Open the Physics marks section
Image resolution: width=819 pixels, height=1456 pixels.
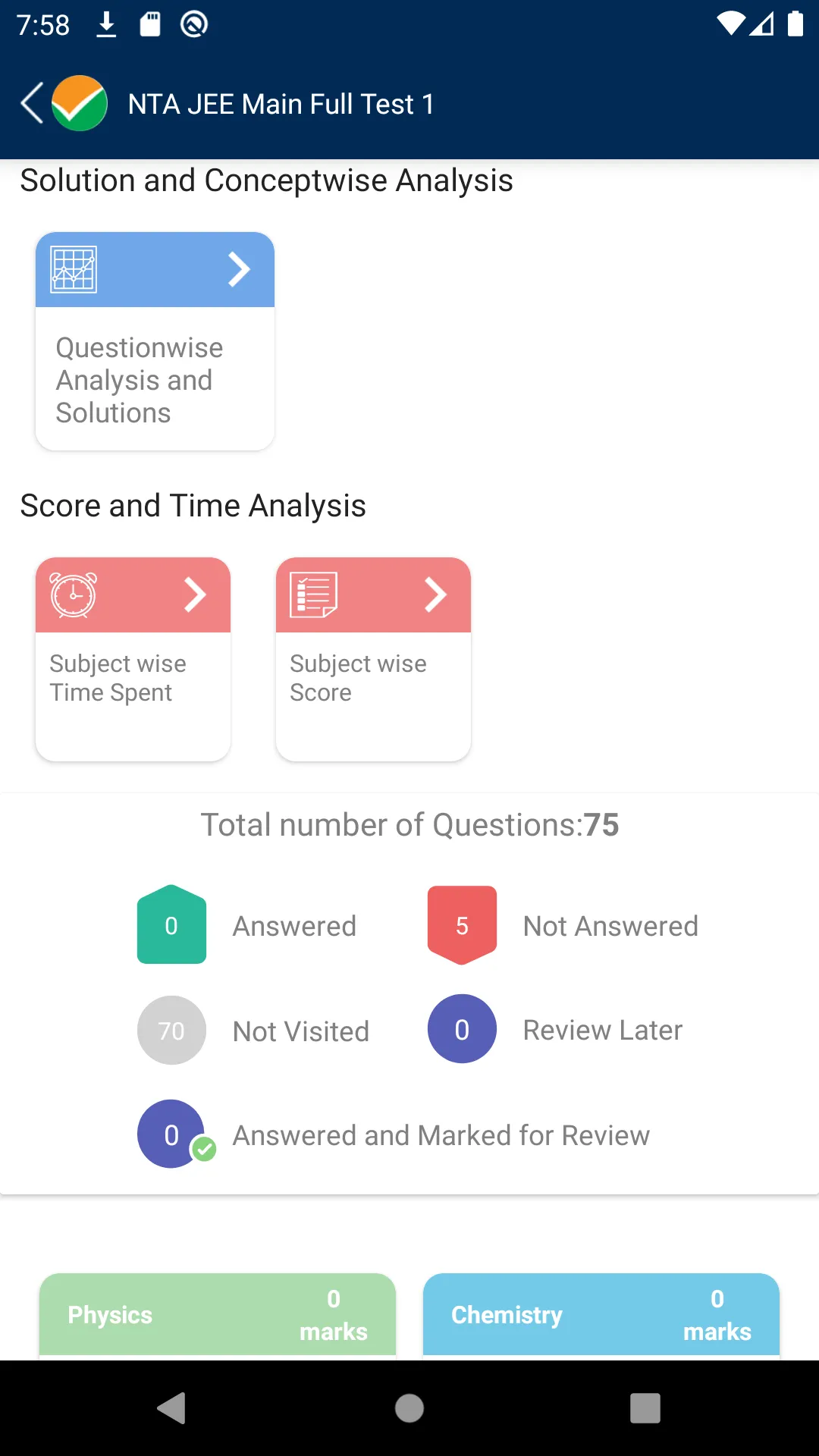[x=218, y=1316]
